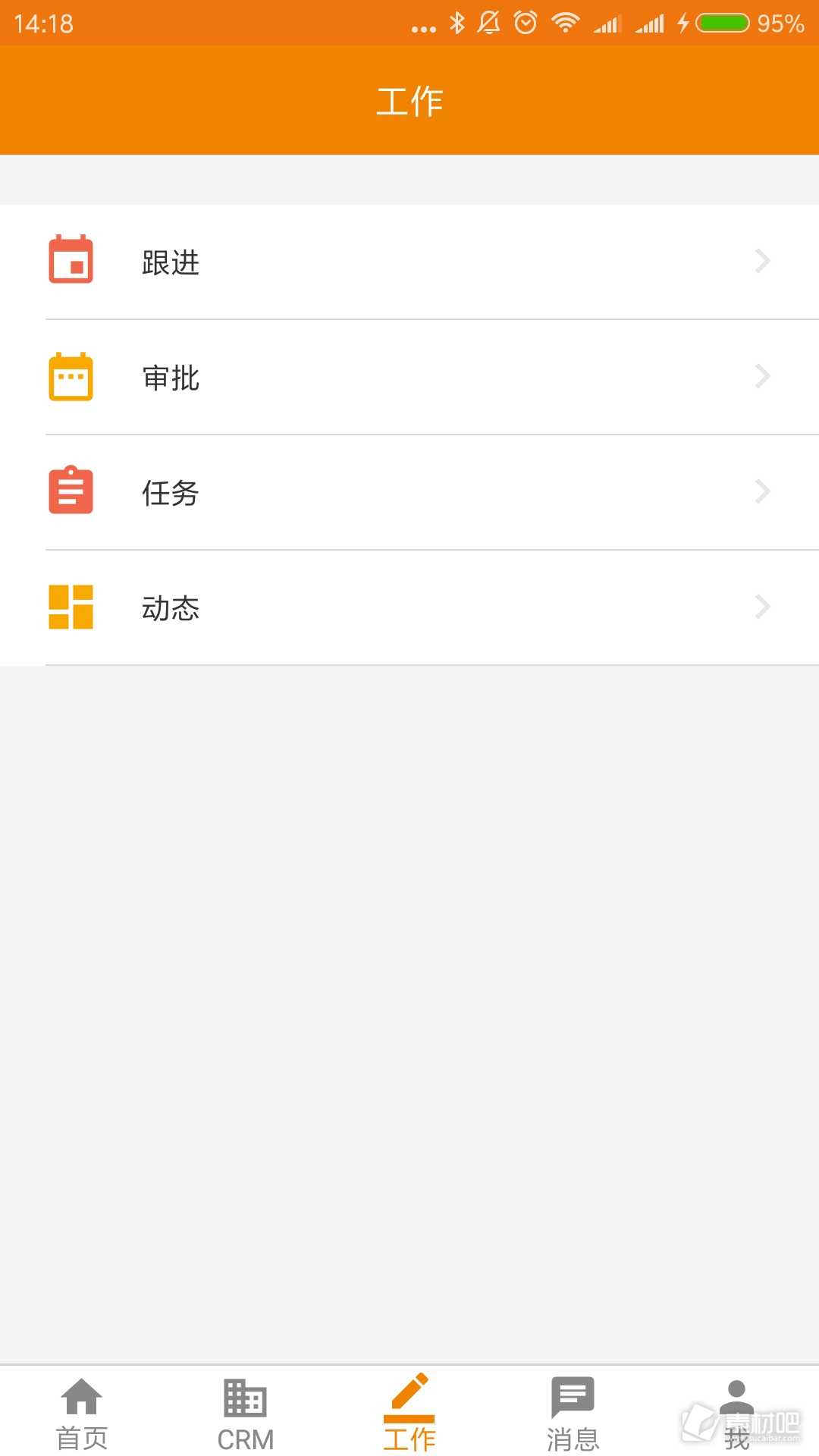Open the 审批 row
This screenshot has width=819, height=1456.
pyautogui.click(x=409, y=377)
